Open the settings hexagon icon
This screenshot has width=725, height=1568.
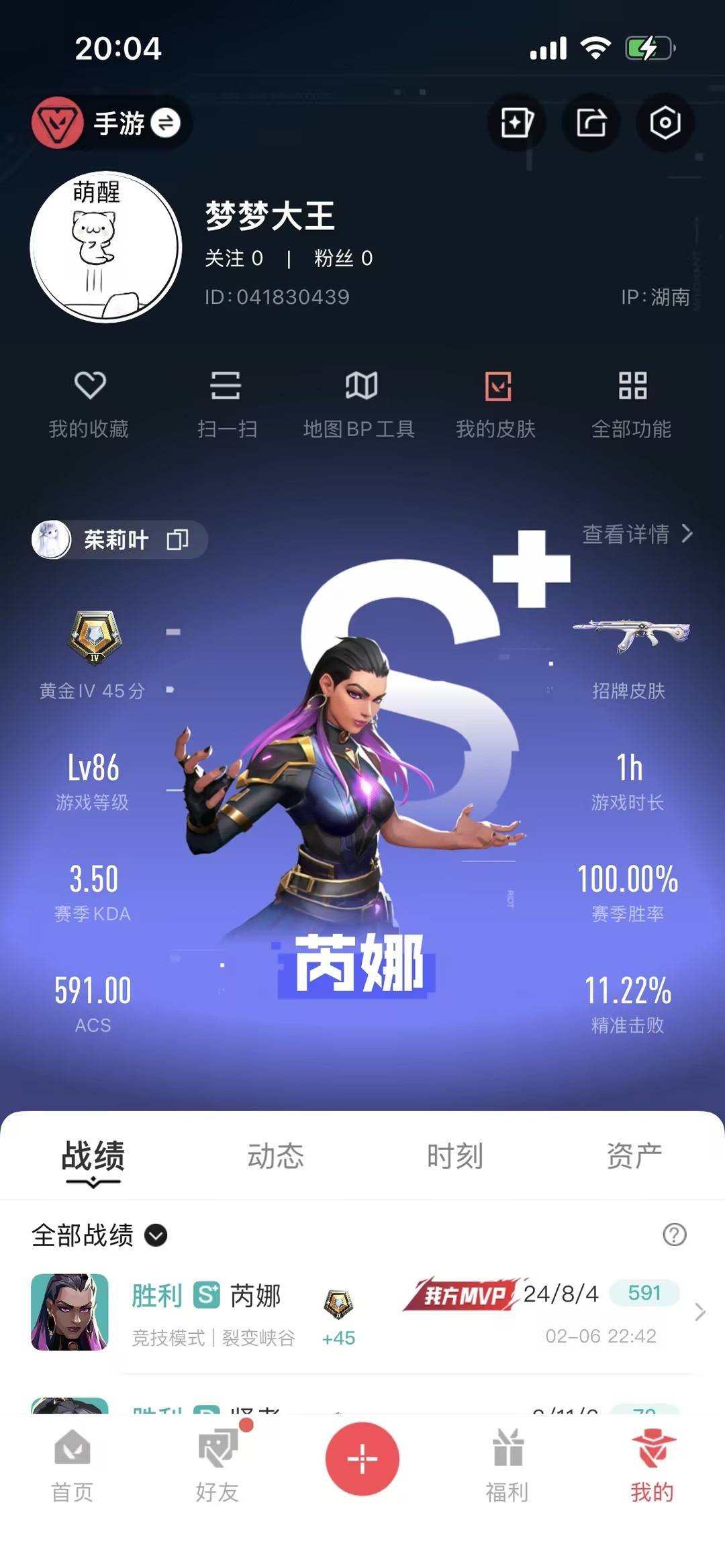point(663,123)
